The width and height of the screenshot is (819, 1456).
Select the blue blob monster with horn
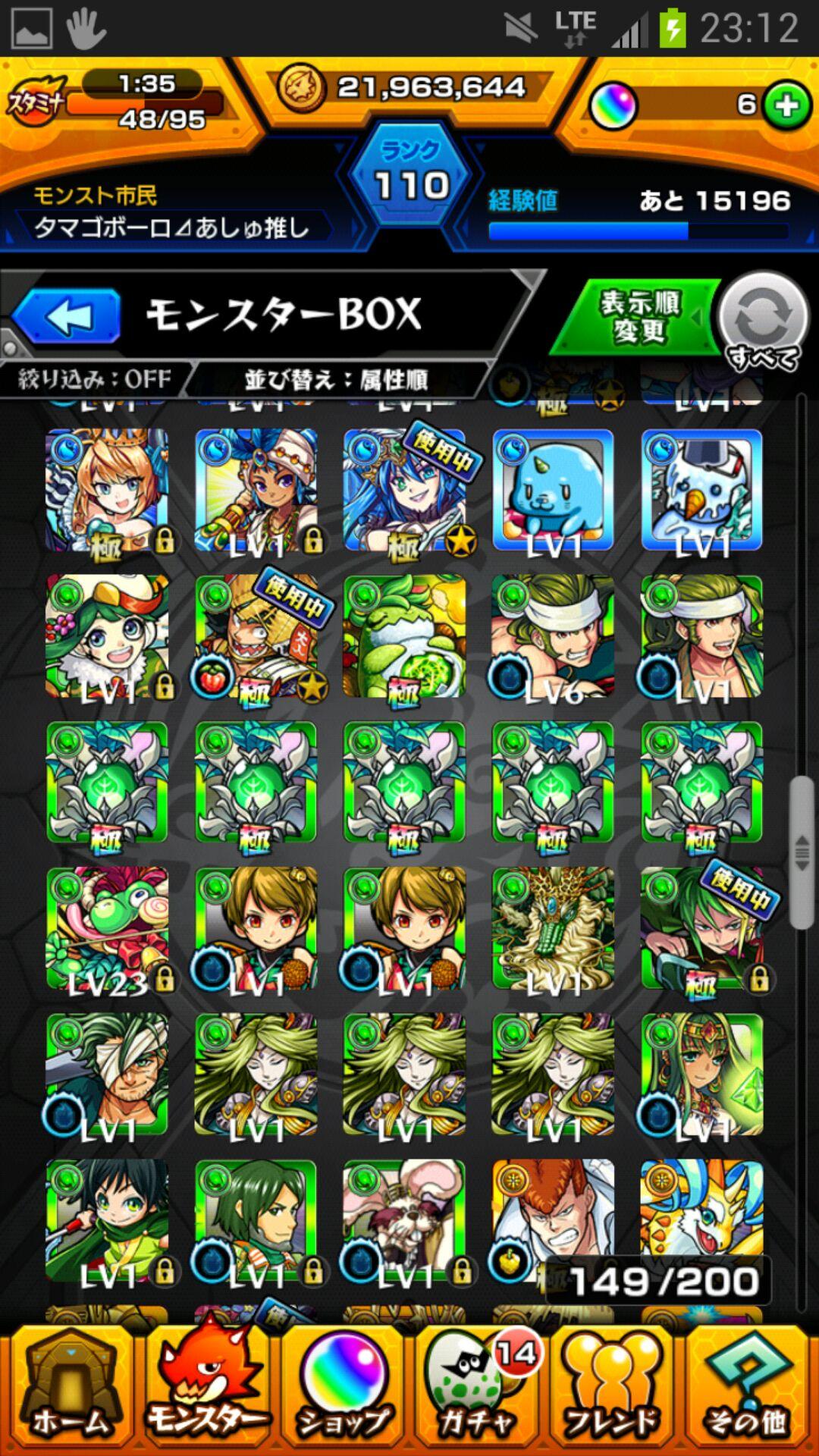click(x=553, y=490)
